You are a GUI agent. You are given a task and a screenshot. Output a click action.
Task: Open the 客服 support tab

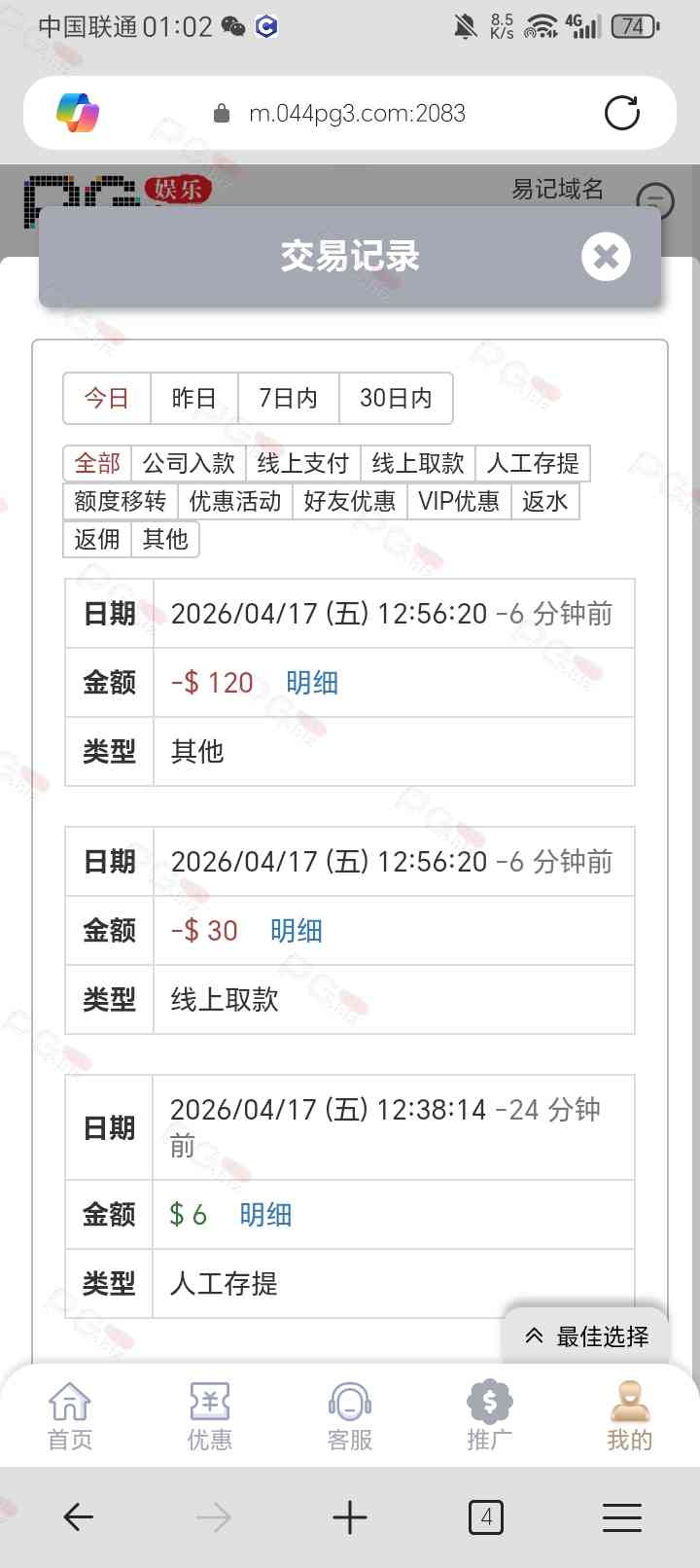(x=350, y=1416)
